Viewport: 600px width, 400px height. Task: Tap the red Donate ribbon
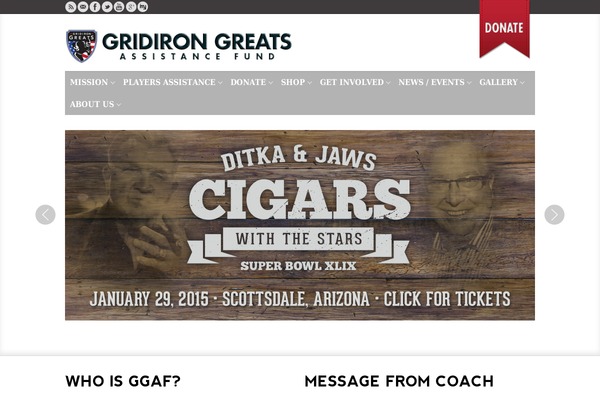click(504, 28)
